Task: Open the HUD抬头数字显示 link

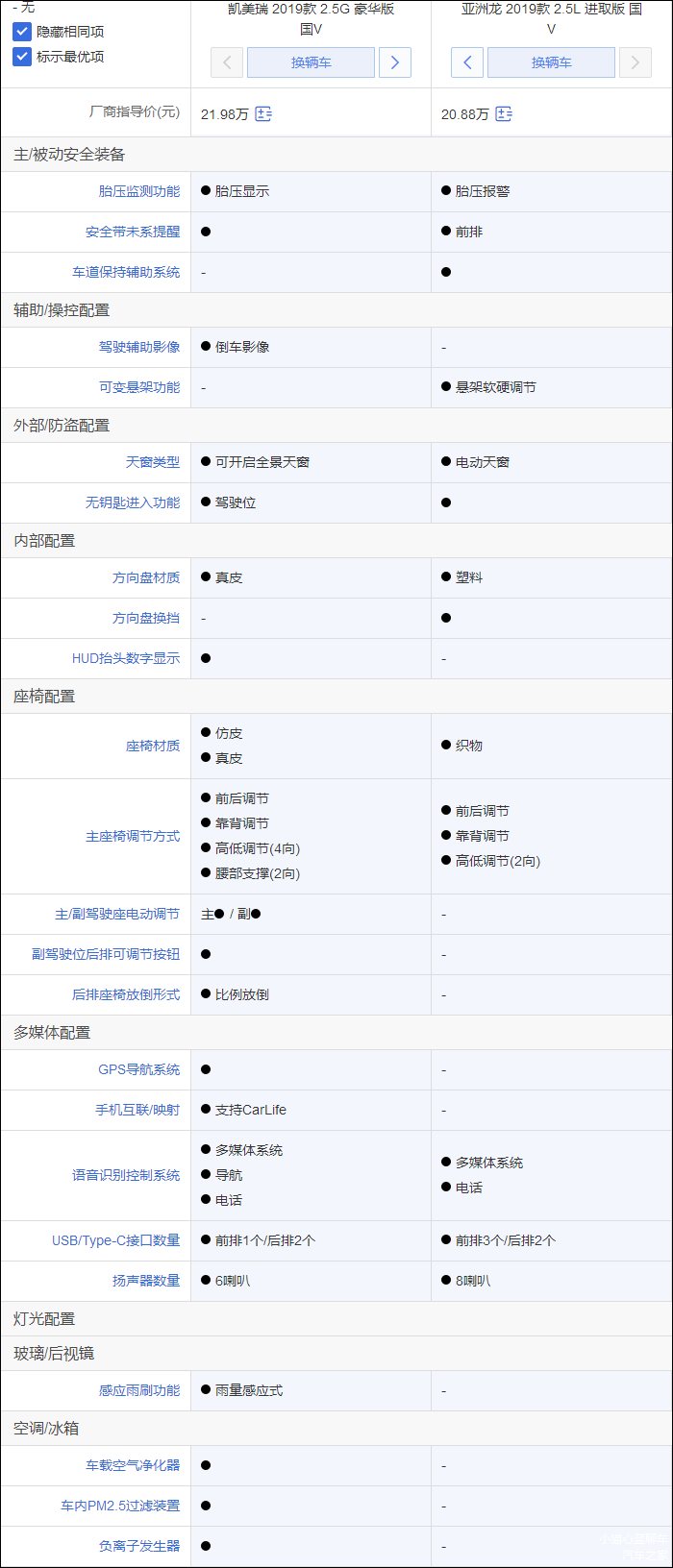Action: 126,658
